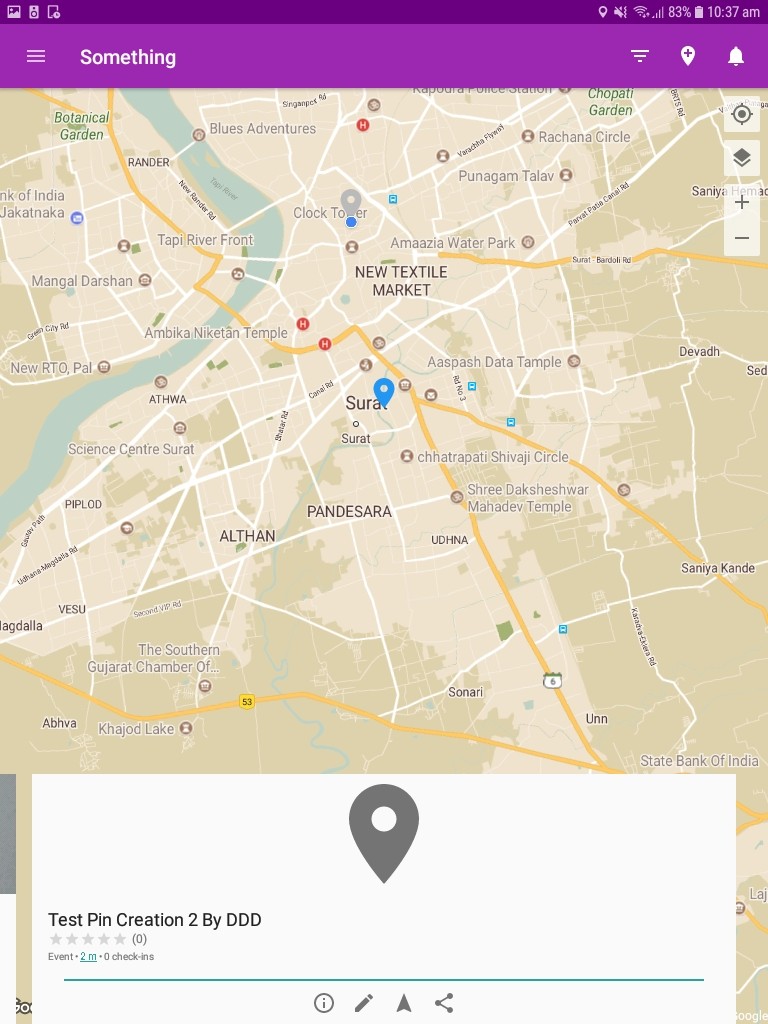Center map on my location
The image size is (768, 1024).
(742, 115)
